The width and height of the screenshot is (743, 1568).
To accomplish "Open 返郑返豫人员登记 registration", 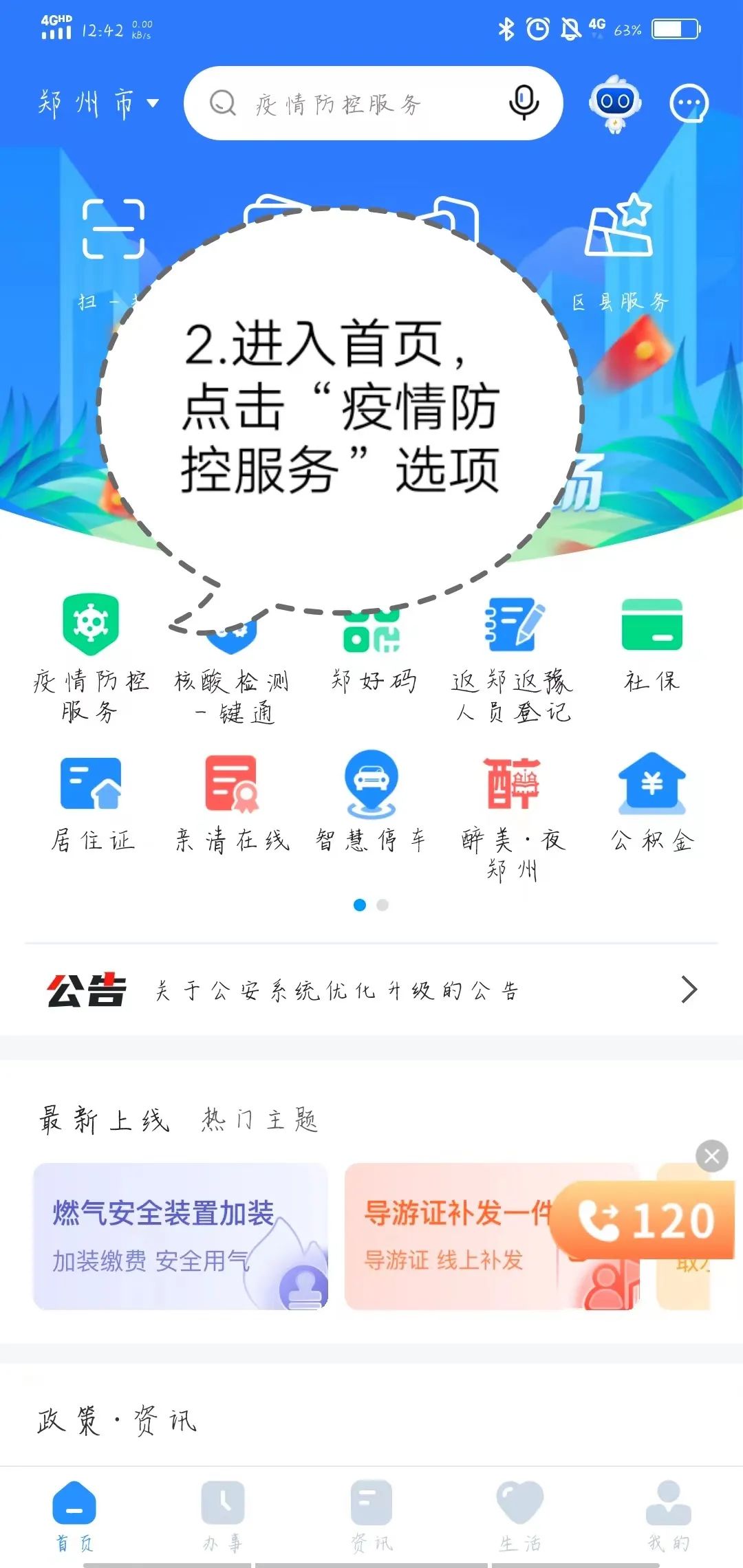I will click(x=513, y=657).
